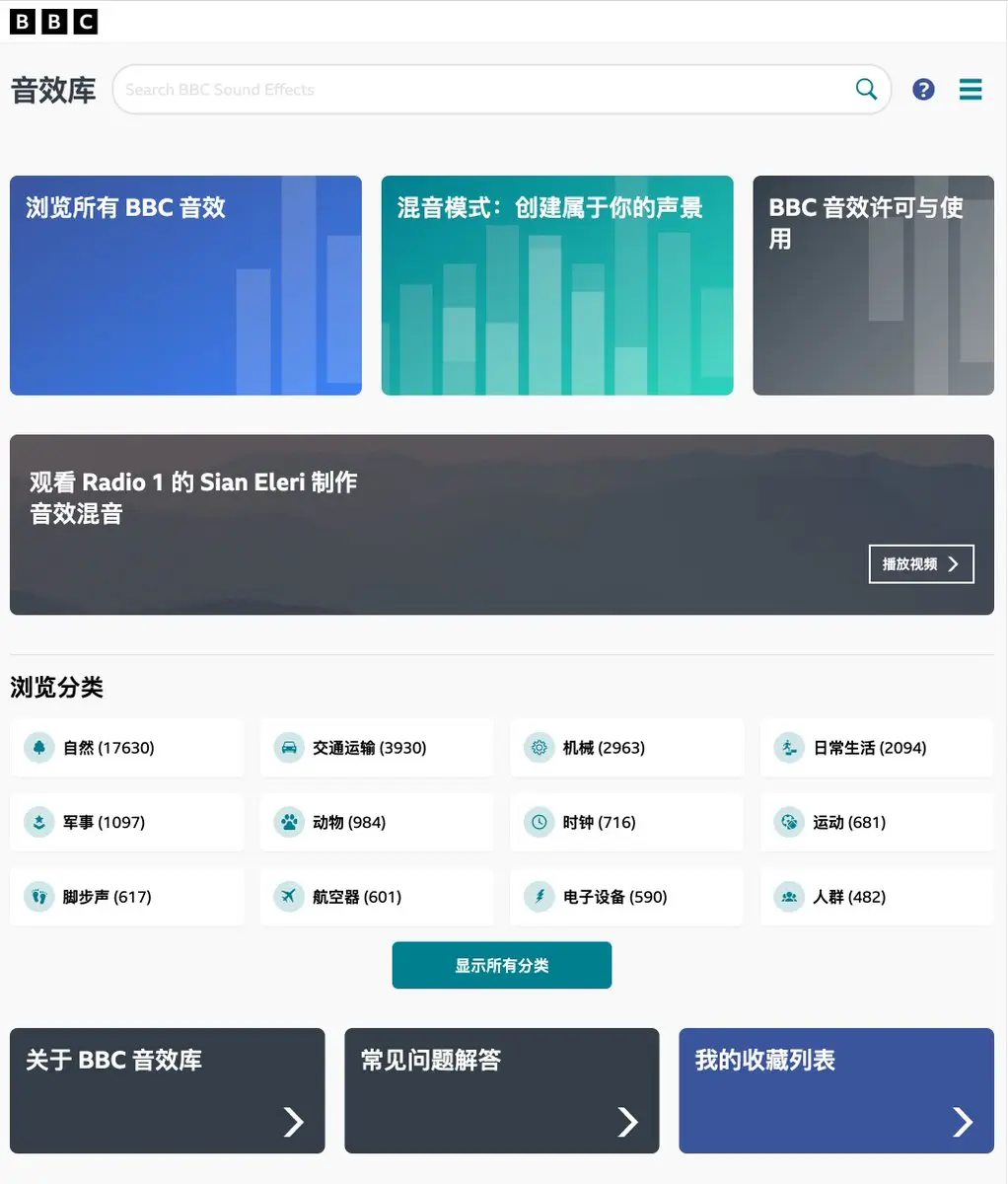Select the 电子设备 lightning bolt icon

(539, 896)
